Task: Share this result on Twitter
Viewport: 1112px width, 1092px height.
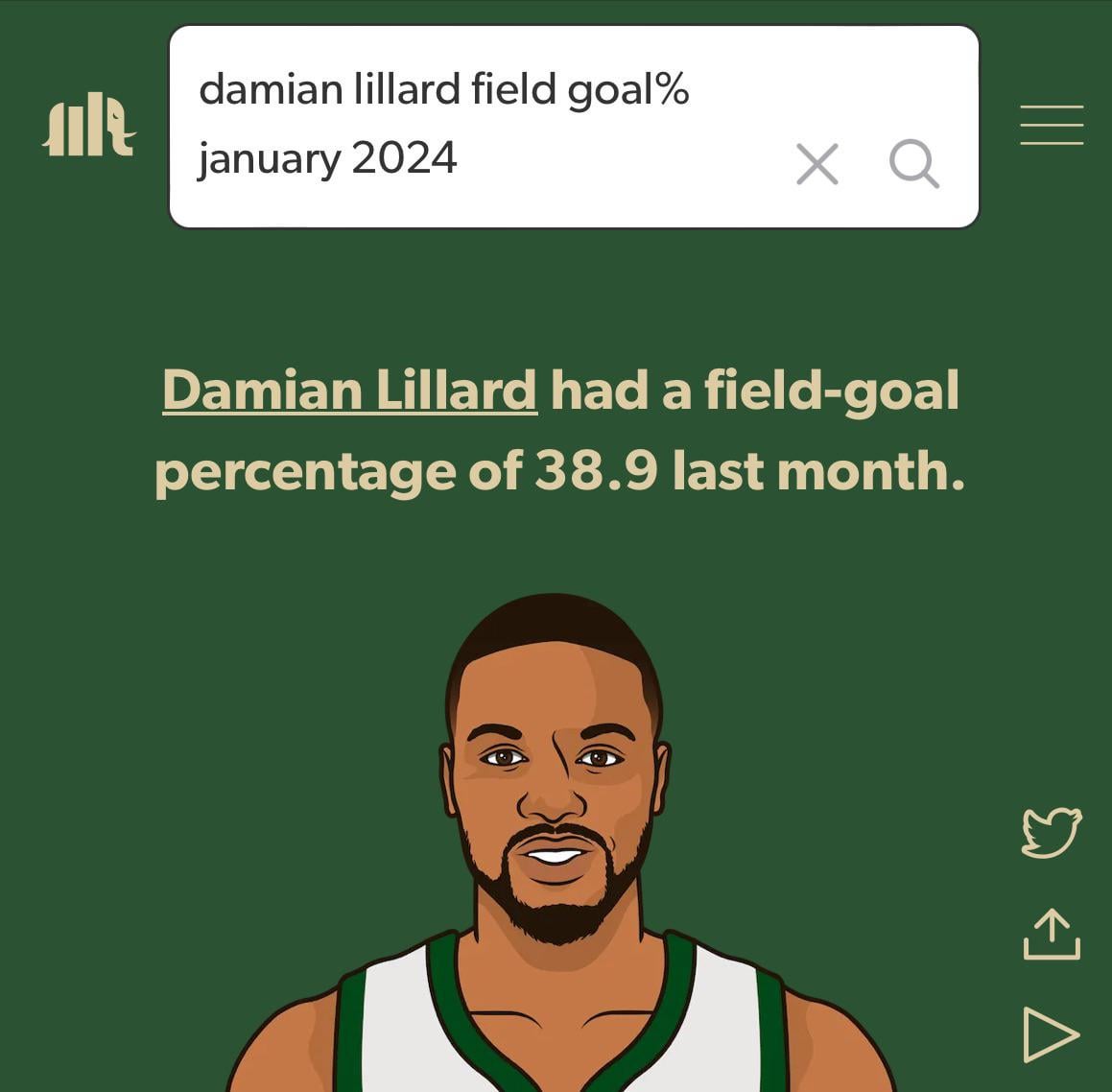Action: (x=1052, y=832)
